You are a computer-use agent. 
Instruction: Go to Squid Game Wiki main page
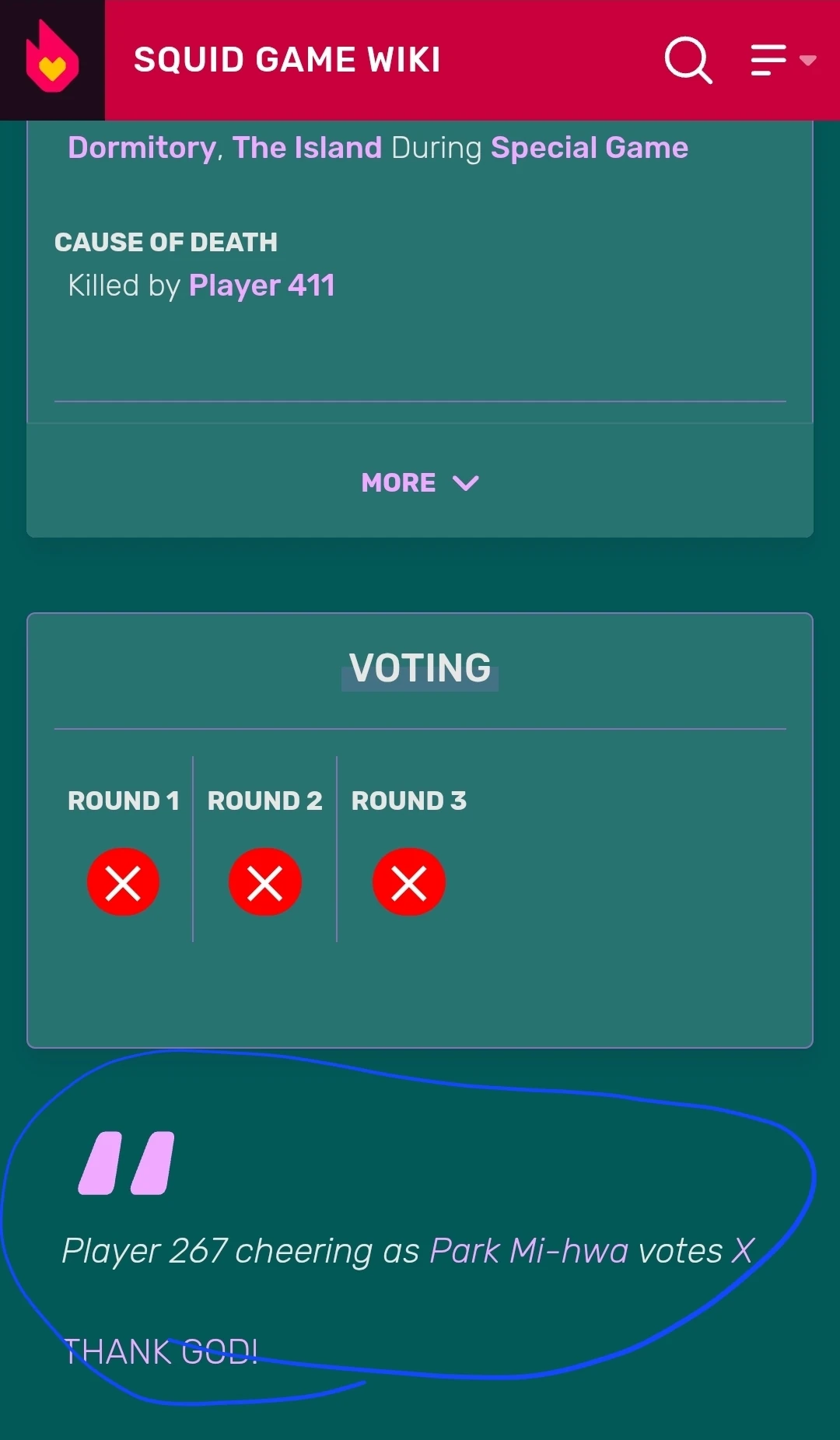287,60
